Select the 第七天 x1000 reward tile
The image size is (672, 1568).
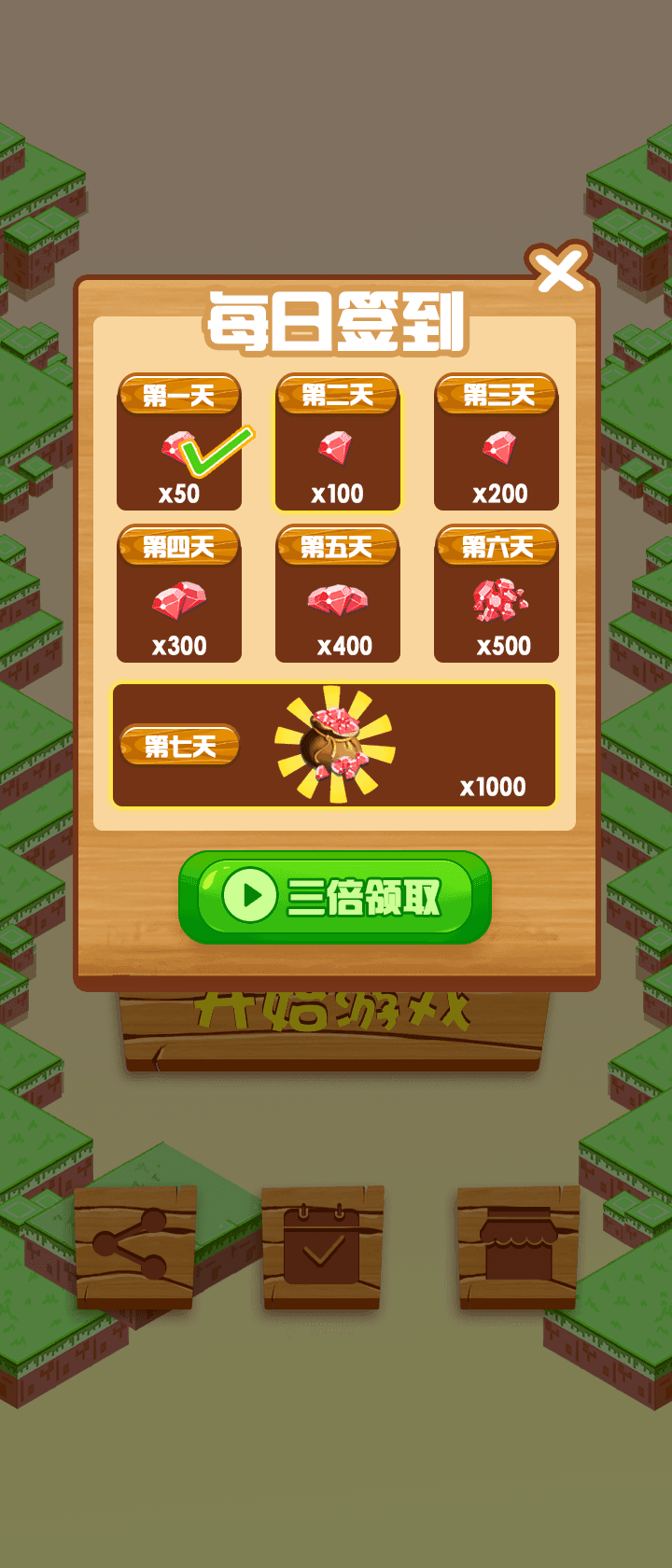(334, 746)
